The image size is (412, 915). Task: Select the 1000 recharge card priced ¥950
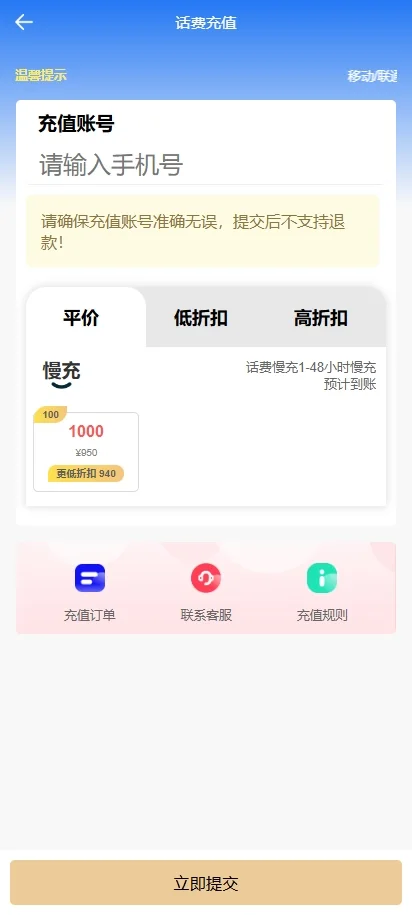[x=86, y=450]
